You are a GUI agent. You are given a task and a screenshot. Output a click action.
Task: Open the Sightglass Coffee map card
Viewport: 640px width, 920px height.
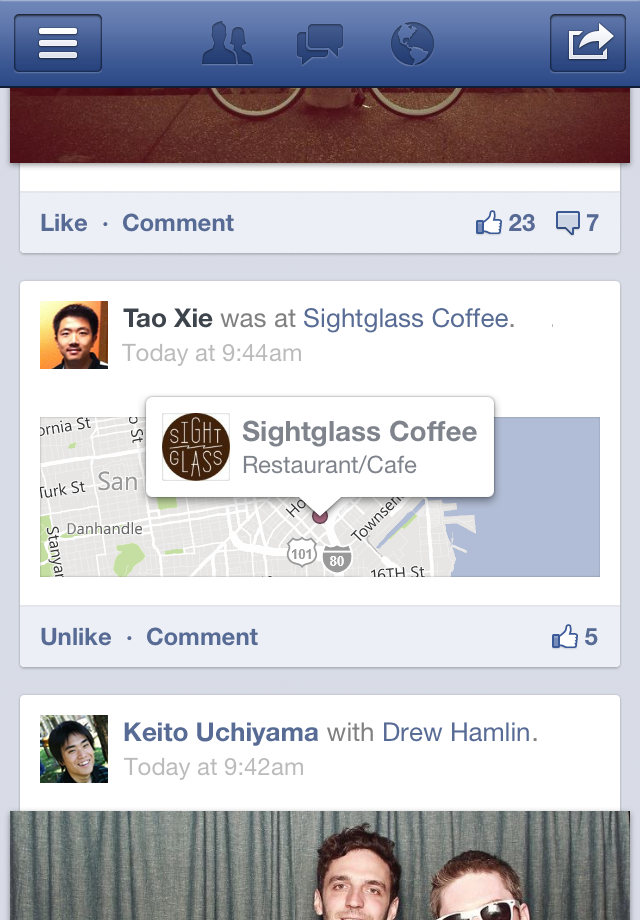[x=320, y=446]
